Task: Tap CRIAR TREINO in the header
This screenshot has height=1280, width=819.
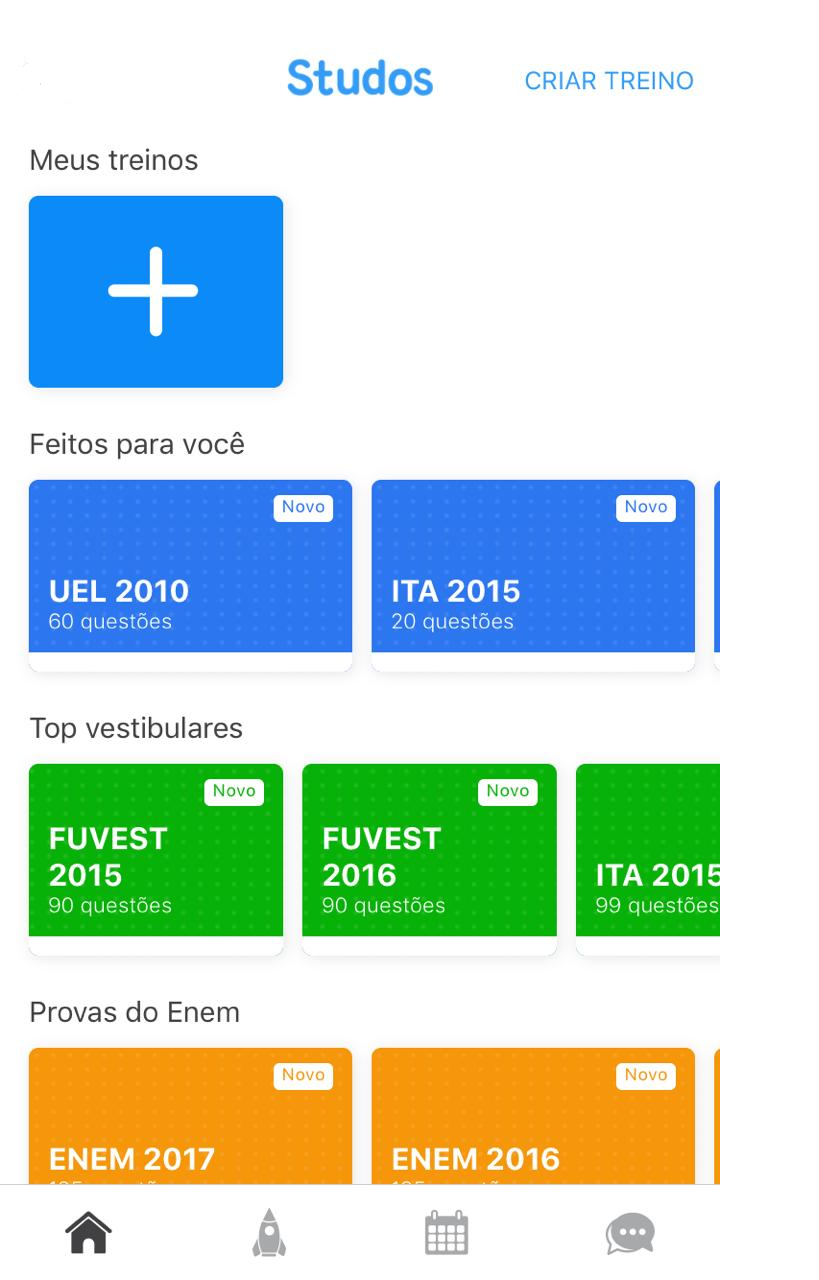Action: pyautogui.click(x=608, y=81)
